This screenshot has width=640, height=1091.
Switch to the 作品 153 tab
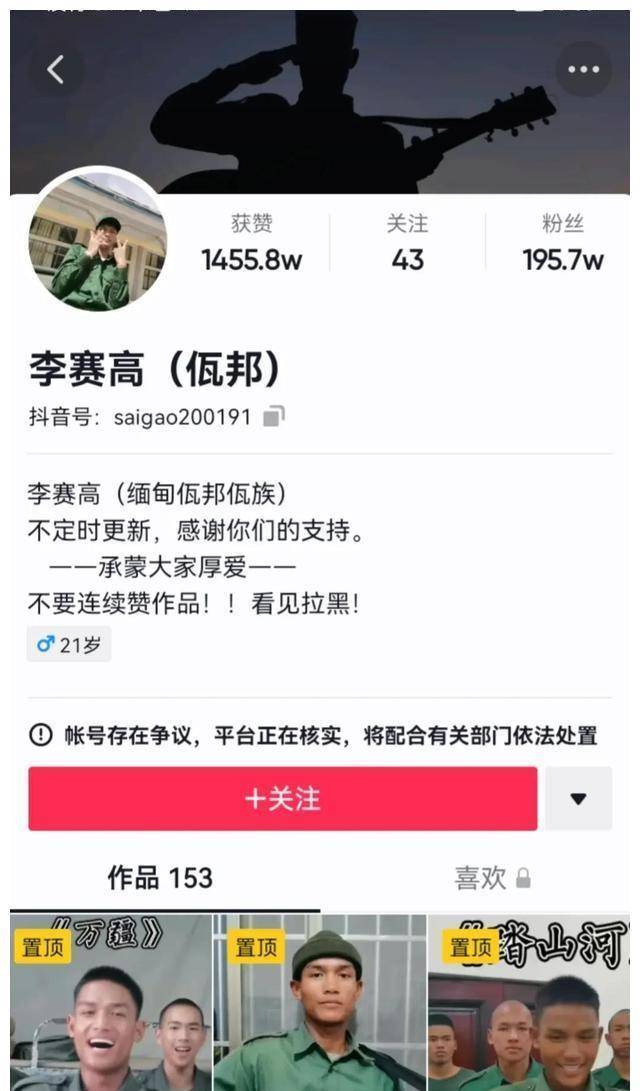pos(160,878)
